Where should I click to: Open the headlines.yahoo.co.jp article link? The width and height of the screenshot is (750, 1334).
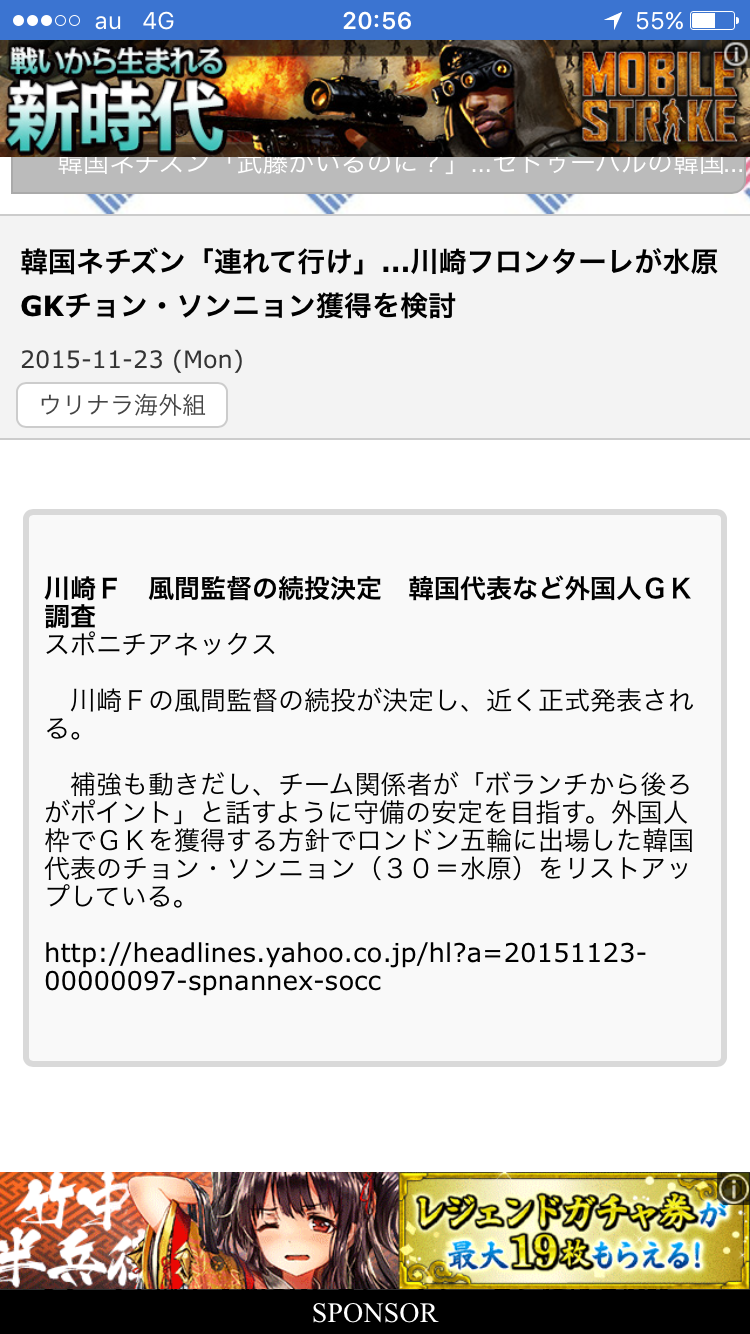click(345, 967)
